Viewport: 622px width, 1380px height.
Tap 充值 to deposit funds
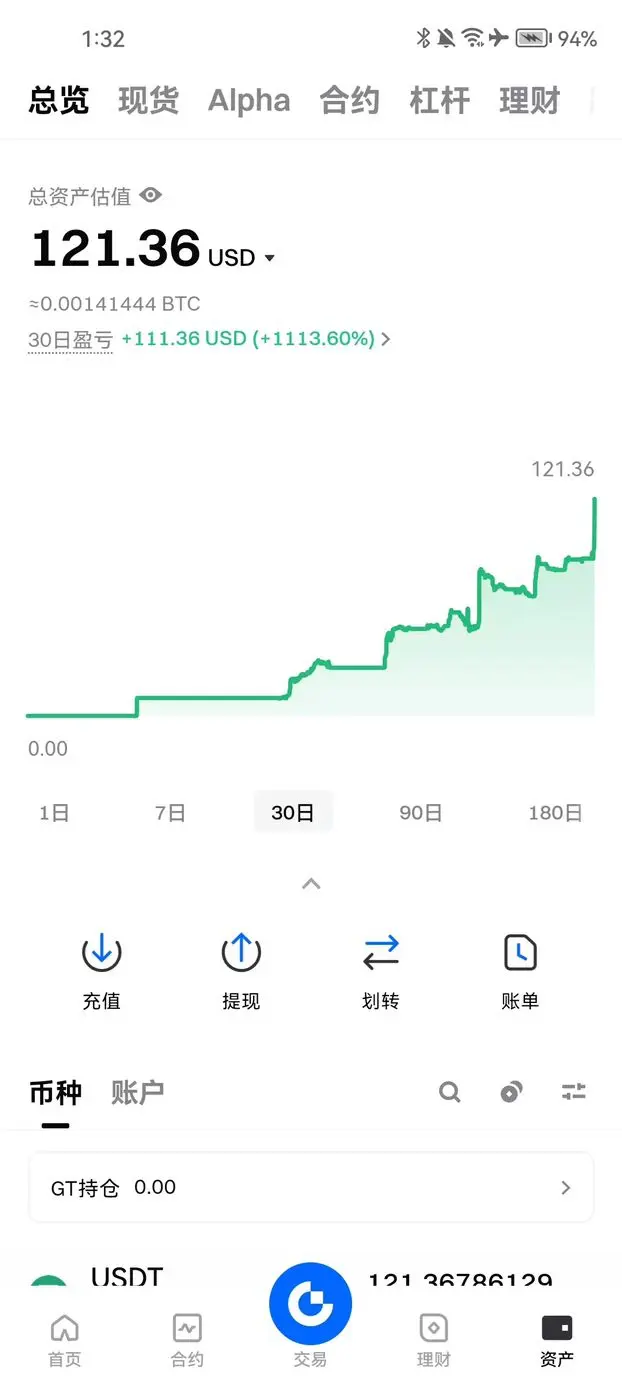click(101, 968)
